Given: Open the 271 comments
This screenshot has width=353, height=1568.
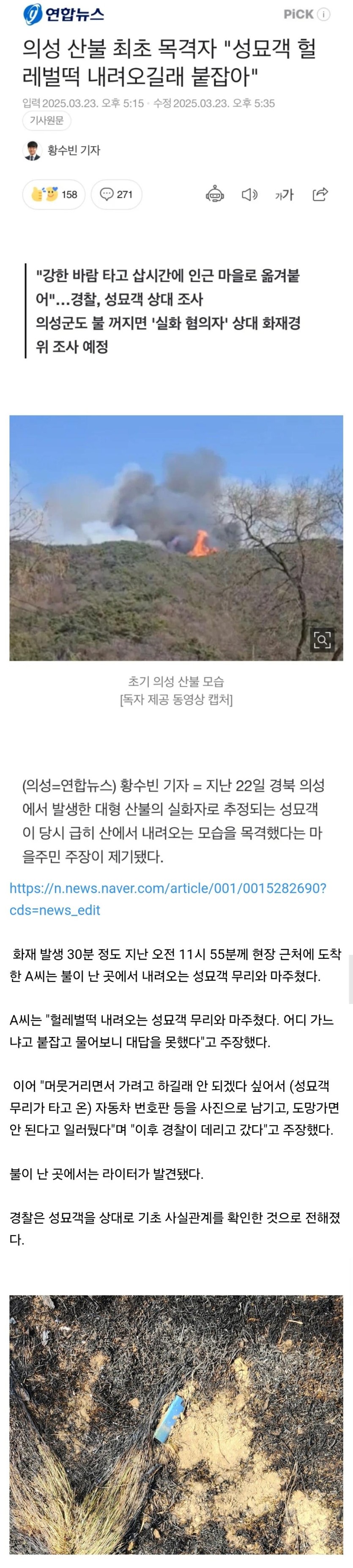Looking at the screenshot, I should (x=116, y=194).
